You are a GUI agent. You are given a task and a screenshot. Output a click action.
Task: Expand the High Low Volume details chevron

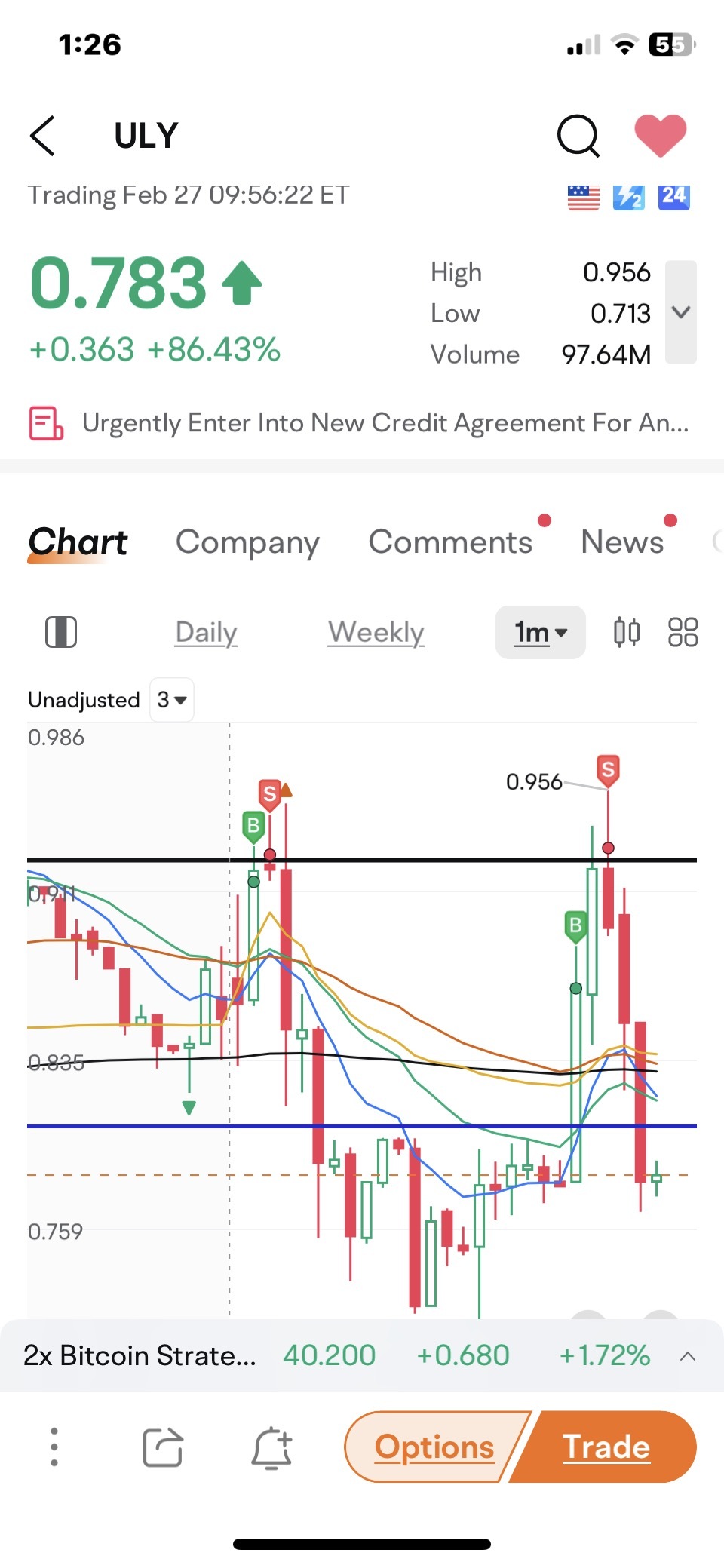(x=681, y=312)
